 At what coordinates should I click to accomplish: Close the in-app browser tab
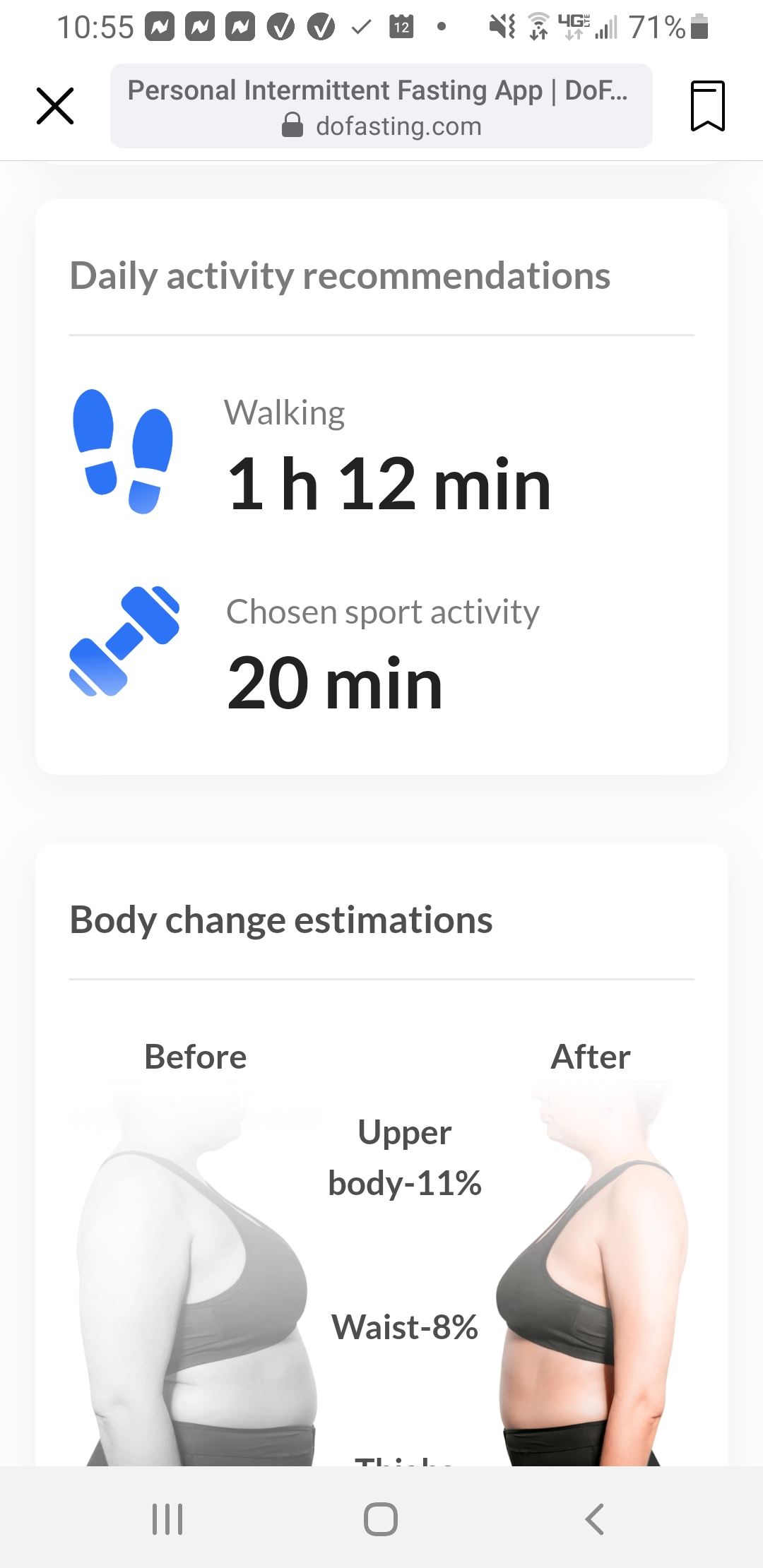click(55, 106)
